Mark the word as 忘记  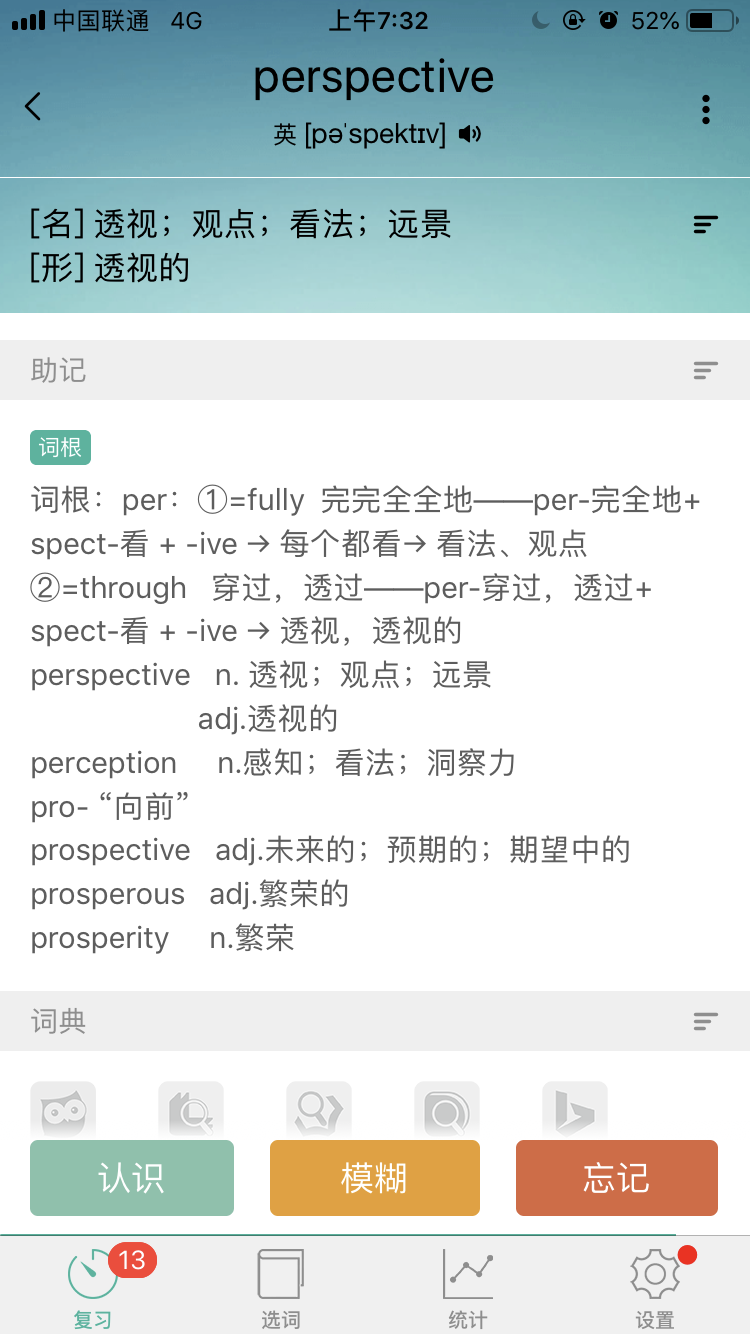[617, 1178]
